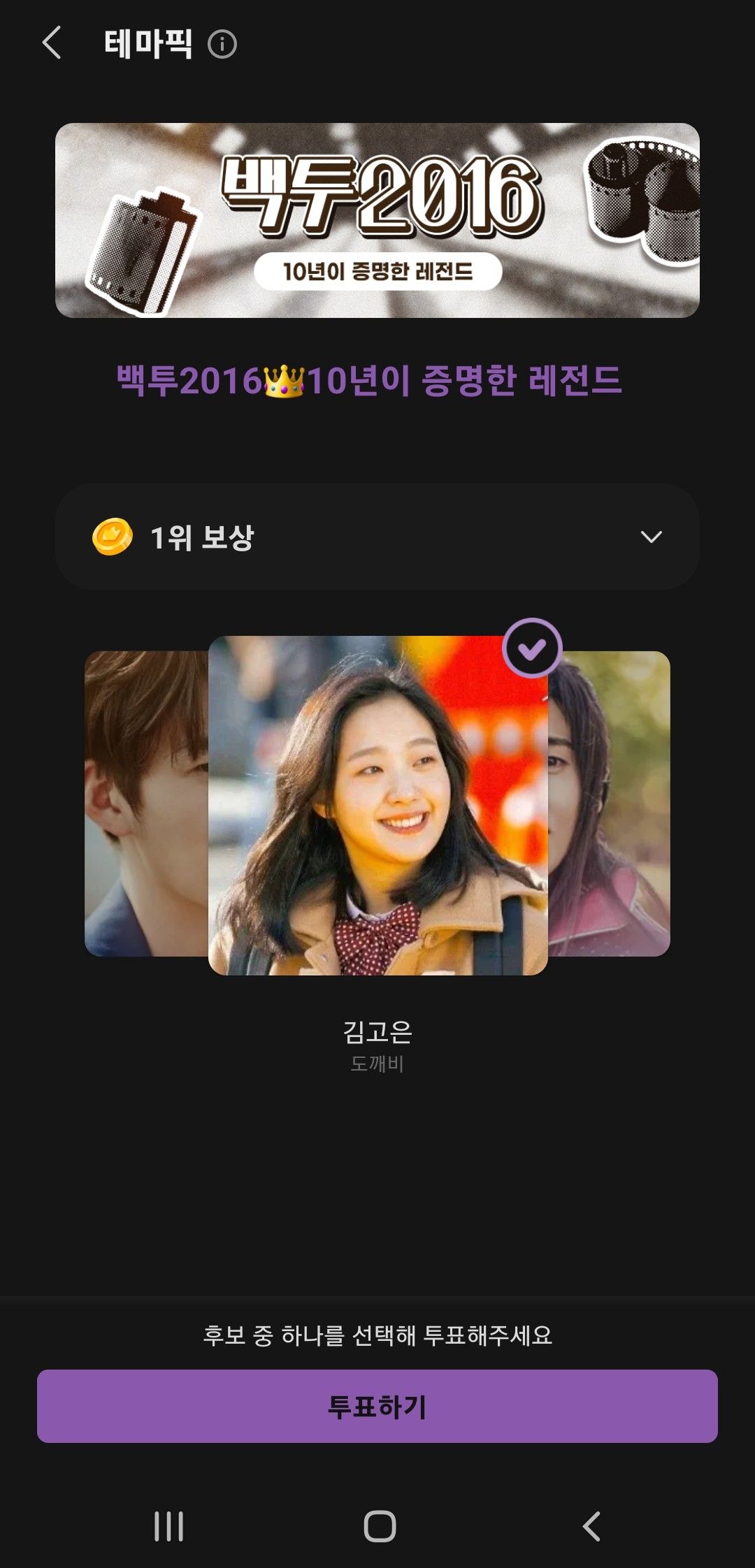Open the info icon next to 테마픽

coord(222,45)
